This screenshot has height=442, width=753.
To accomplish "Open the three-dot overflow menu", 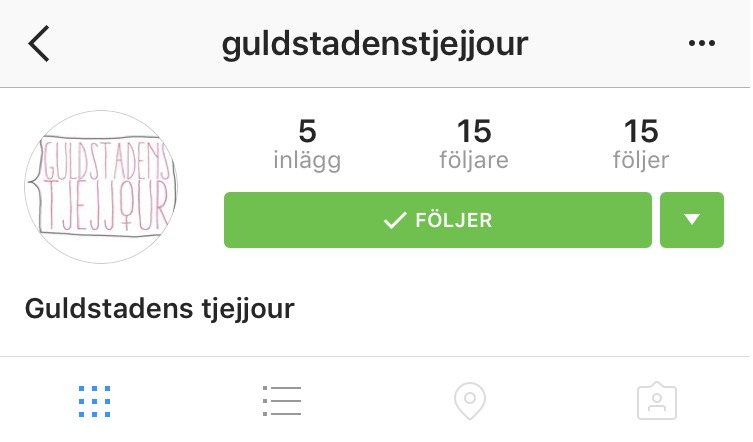I will (x=702, y=44).
